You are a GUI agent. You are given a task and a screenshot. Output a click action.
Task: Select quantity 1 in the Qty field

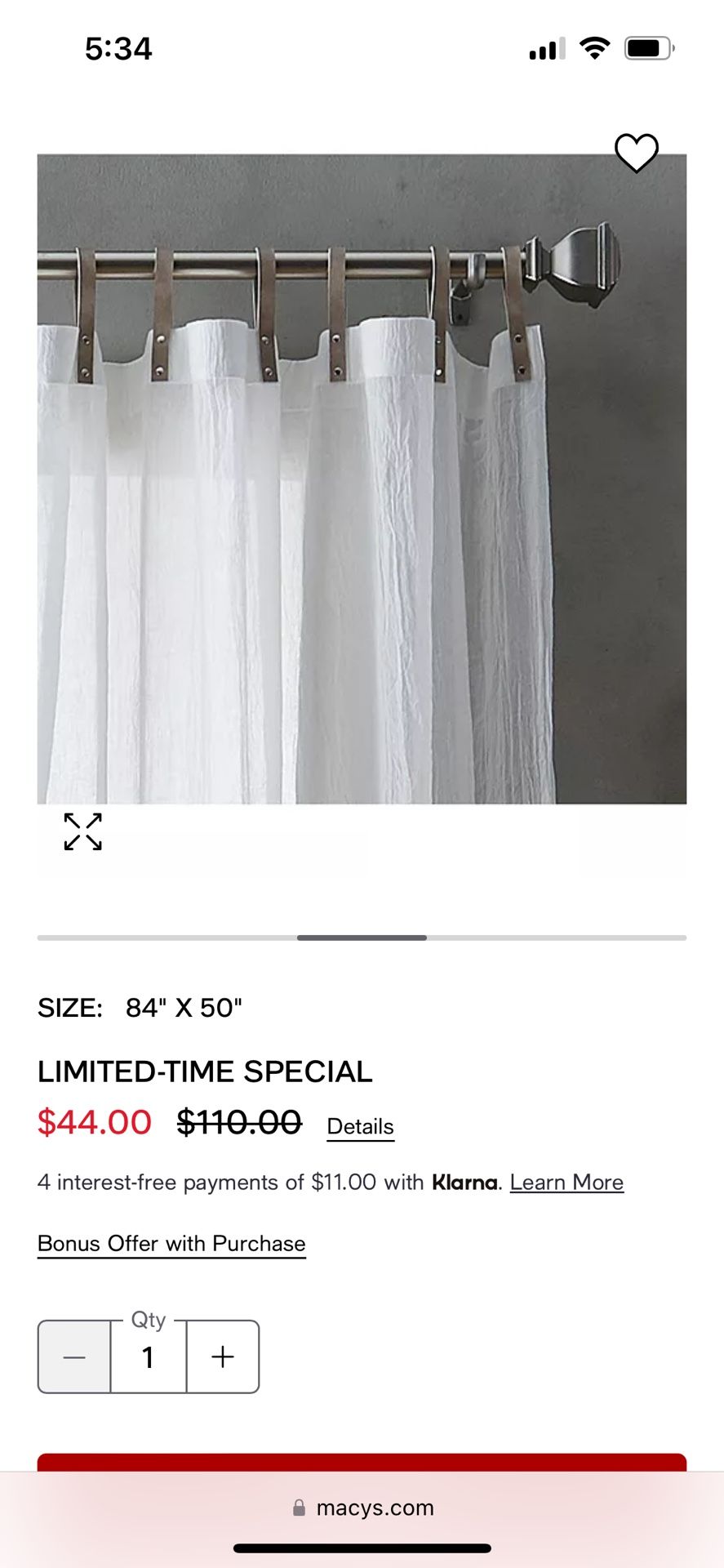tap(148, 1357)
